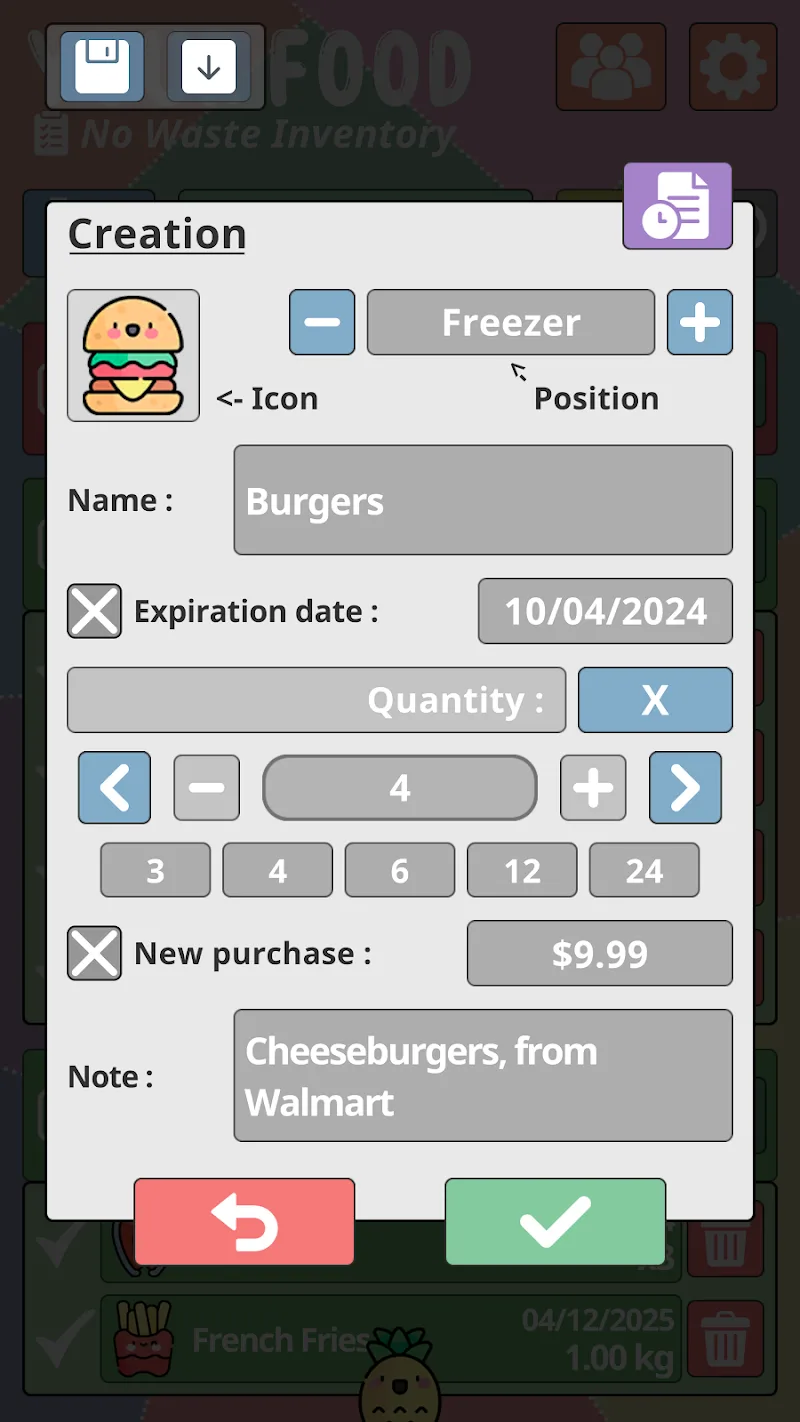Image resolution: width=800 pixels, height=1422 pixels.
Task: Increase quantity by one
Action: (593, 788)
